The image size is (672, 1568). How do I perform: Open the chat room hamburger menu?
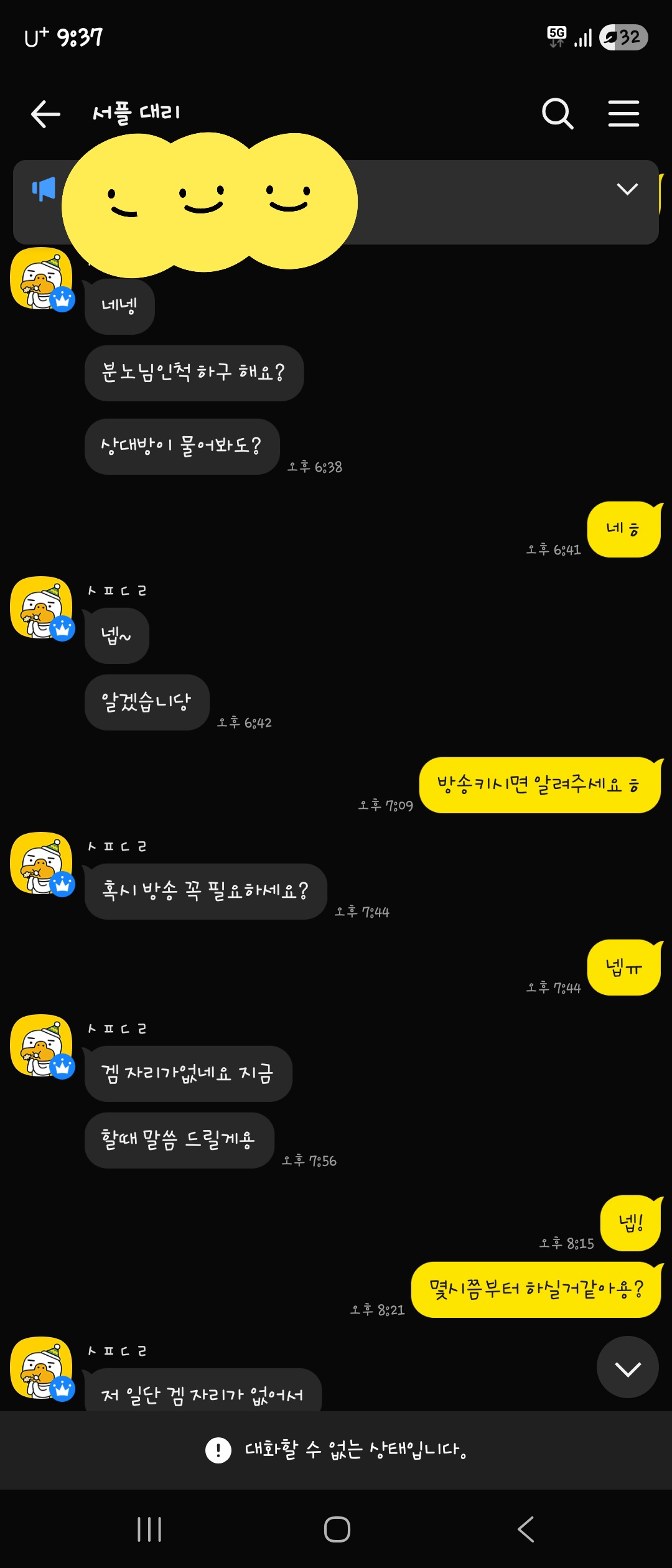click(623, 114)
